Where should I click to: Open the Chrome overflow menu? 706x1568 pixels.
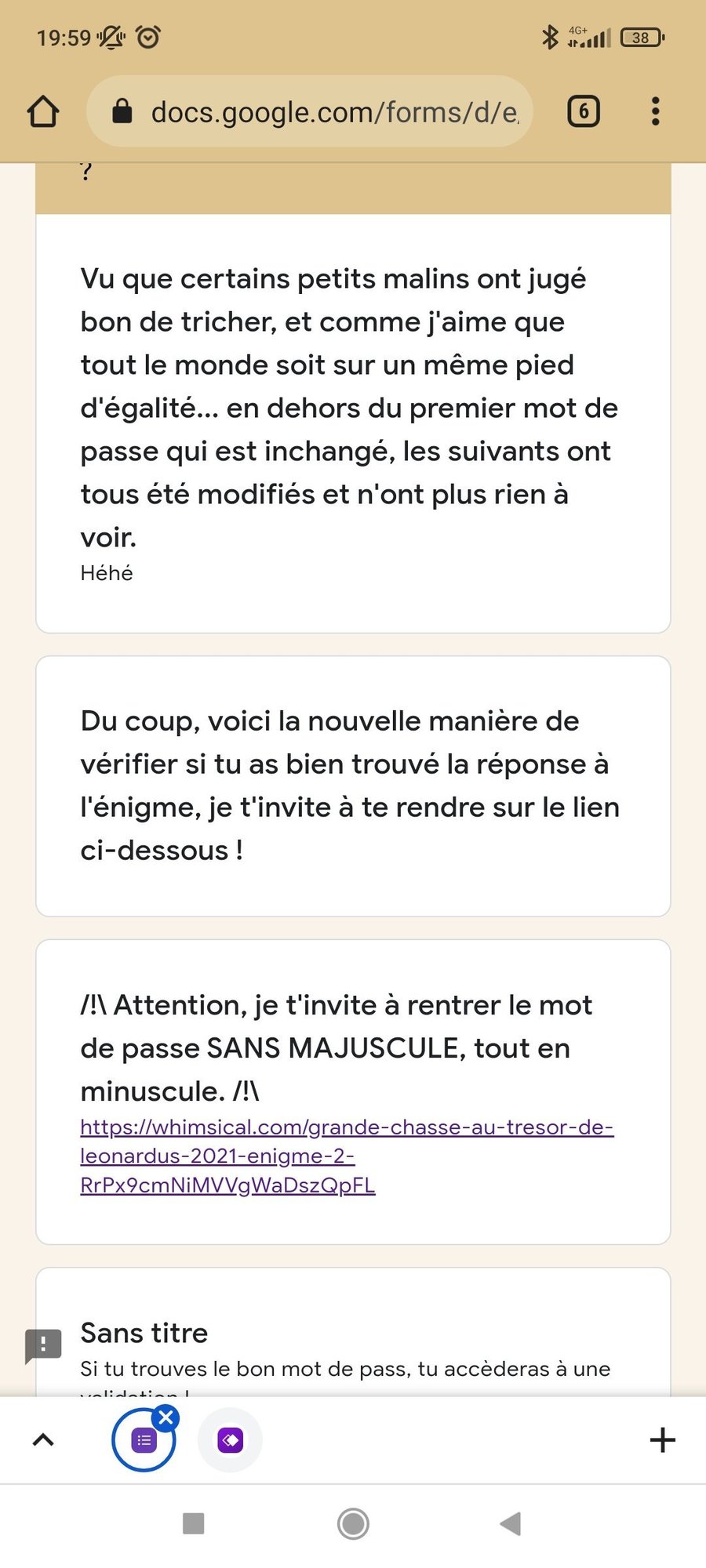pyautogui.click(x=656, y=111)
